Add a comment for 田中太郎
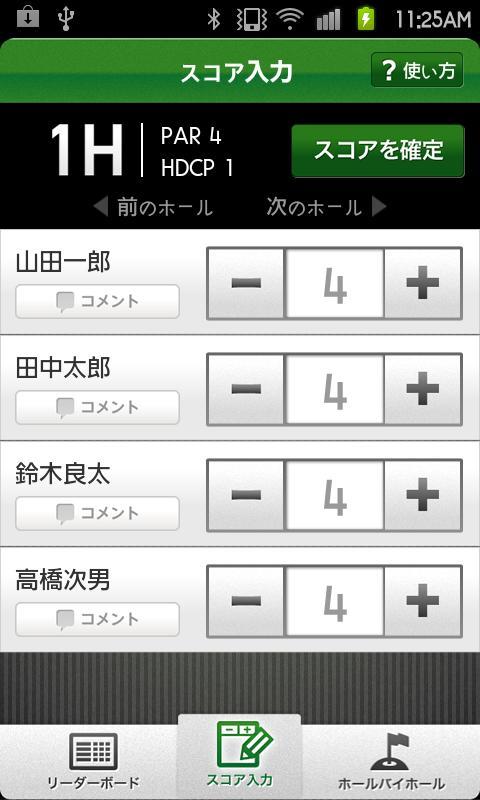Screen dimensions: 480x800 [97, 407]
